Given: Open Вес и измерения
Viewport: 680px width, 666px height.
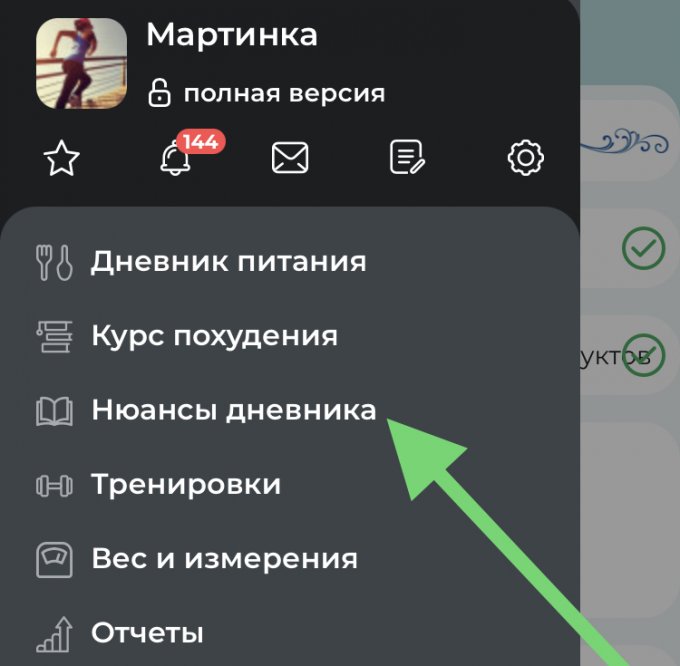Looking at the screenshot, I should tap(224, 559).
